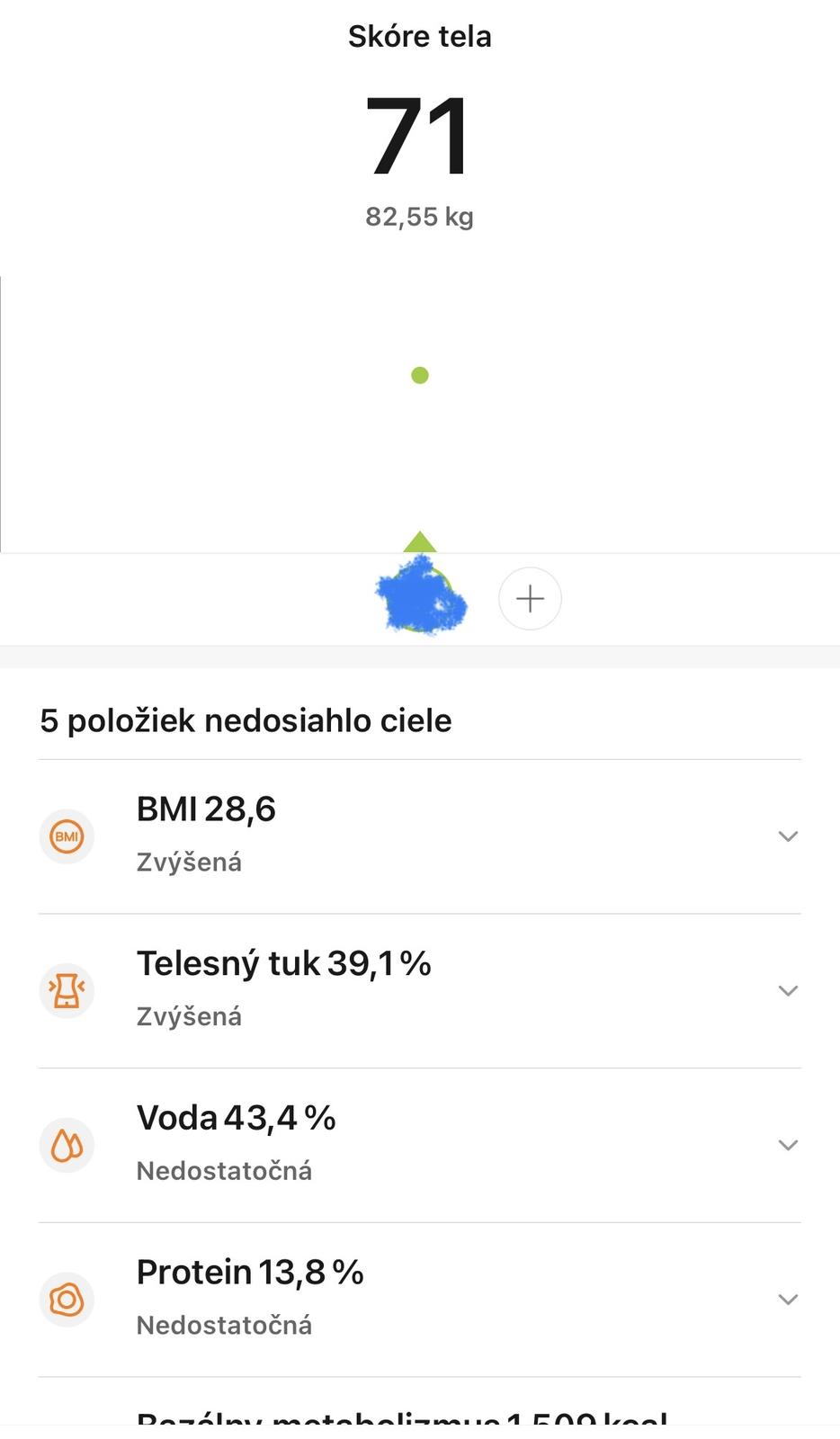The height and width of the screenshot is (1439, 840).
Task: Open the Voda 43,4 % details
Action: click(x=788, y=1145)
